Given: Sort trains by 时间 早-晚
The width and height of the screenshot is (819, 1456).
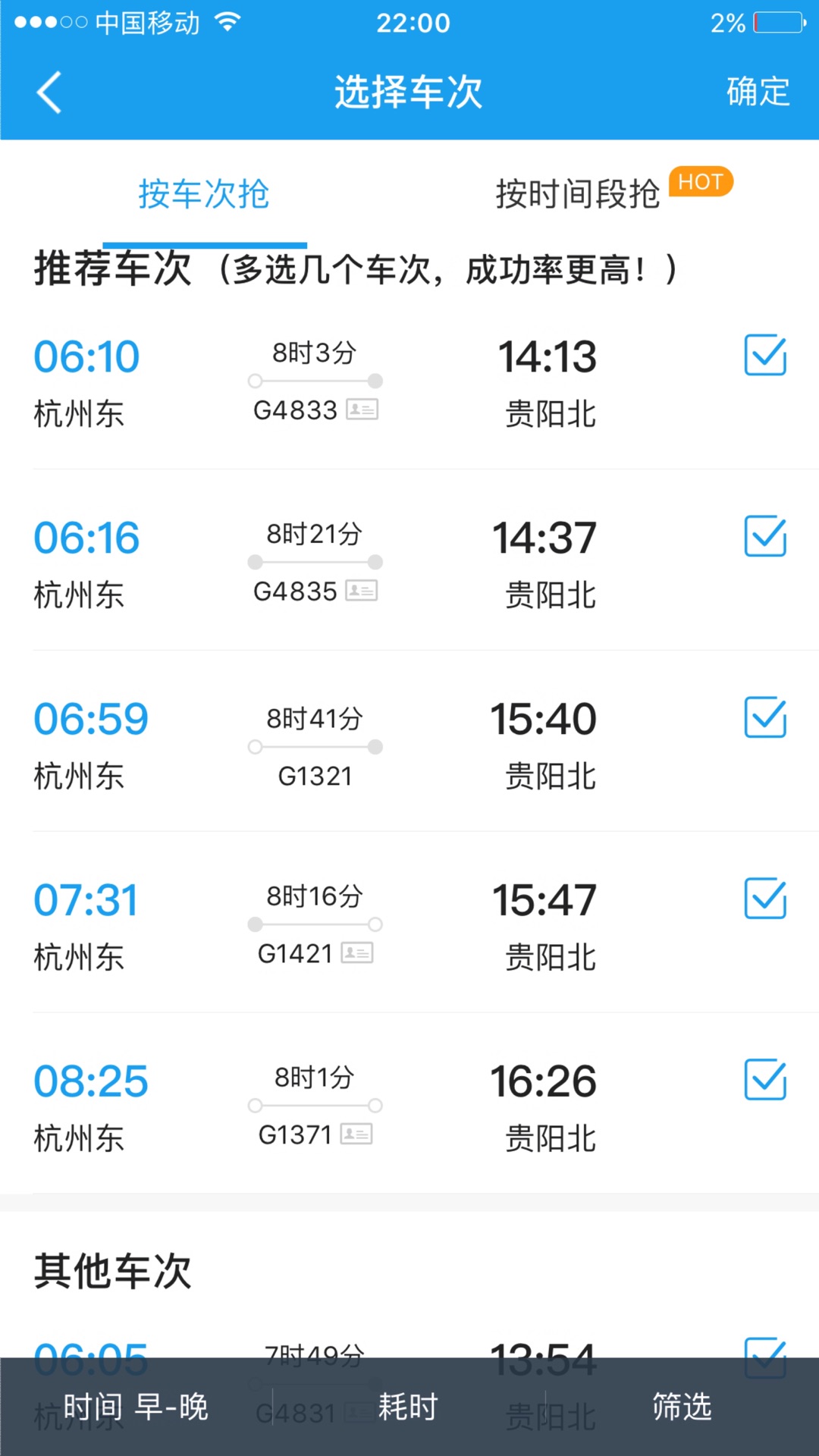Looking at the screenshot, I should point(136,1407).
